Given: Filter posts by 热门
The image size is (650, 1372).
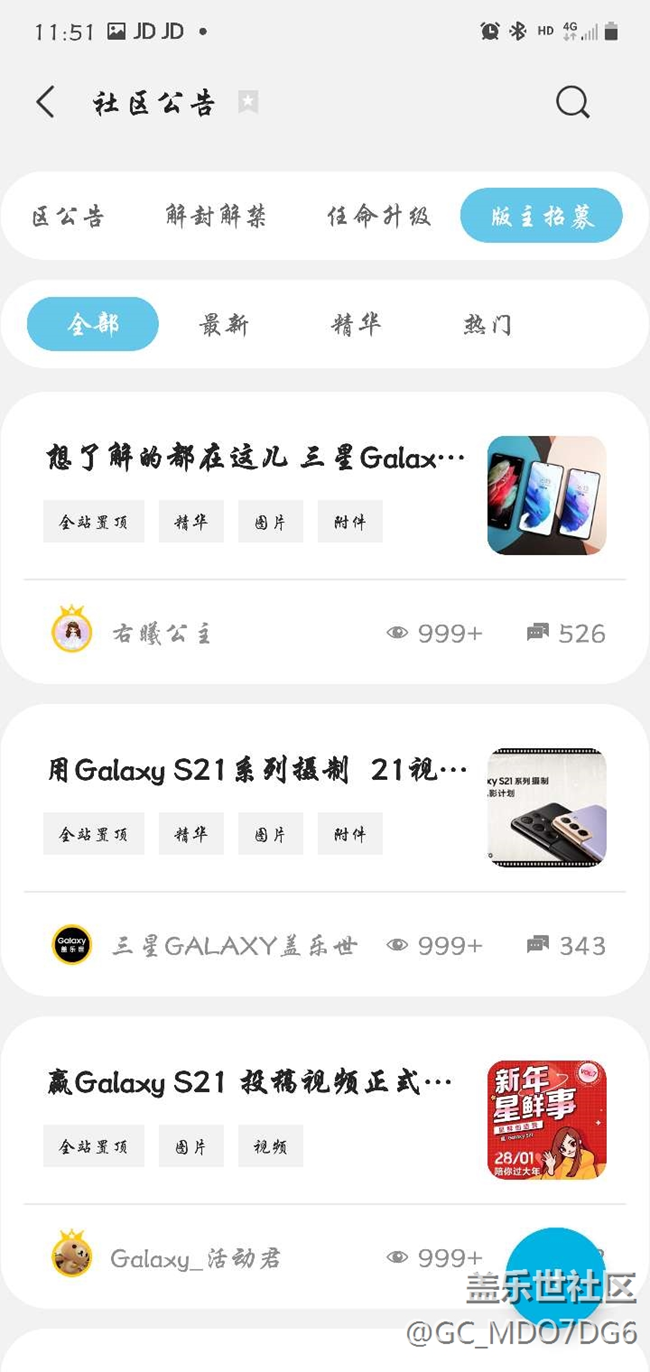Looking at the screenshot, I should pyautogui.click(x=487, y=324).
